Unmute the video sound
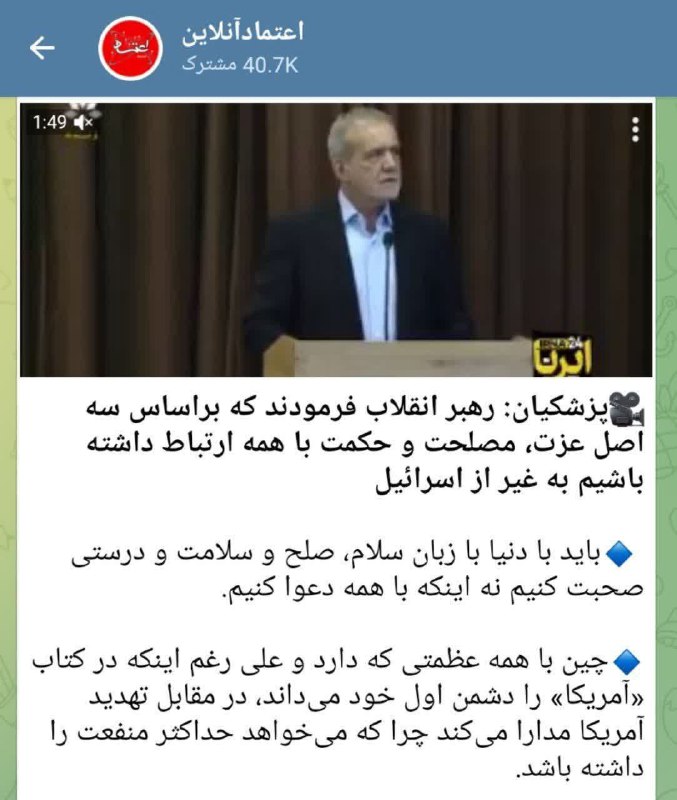The height and width of the screenshot is (800, 677). [82, 123]
